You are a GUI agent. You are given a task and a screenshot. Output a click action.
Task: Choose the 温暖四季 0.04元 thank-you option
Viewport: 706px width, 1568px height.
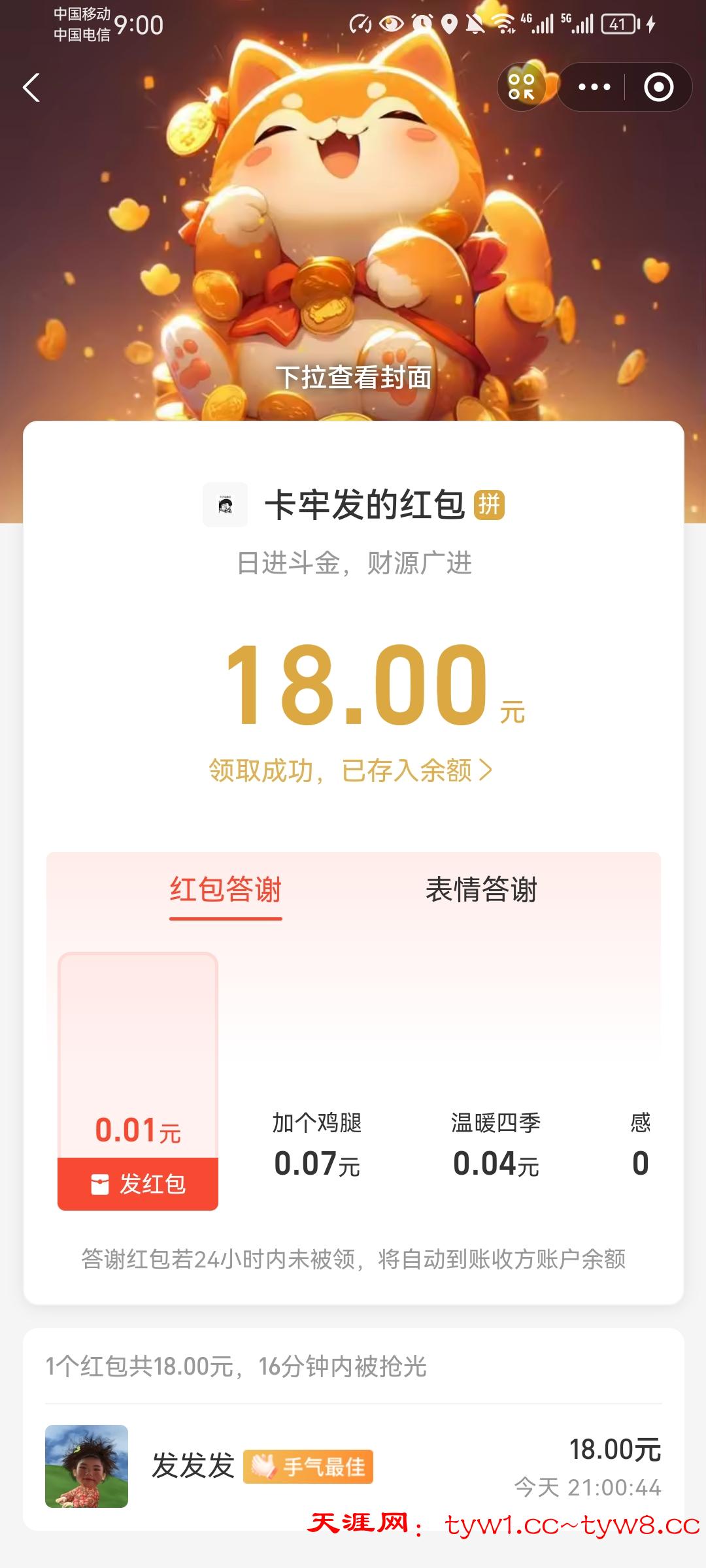[496, 1145]
